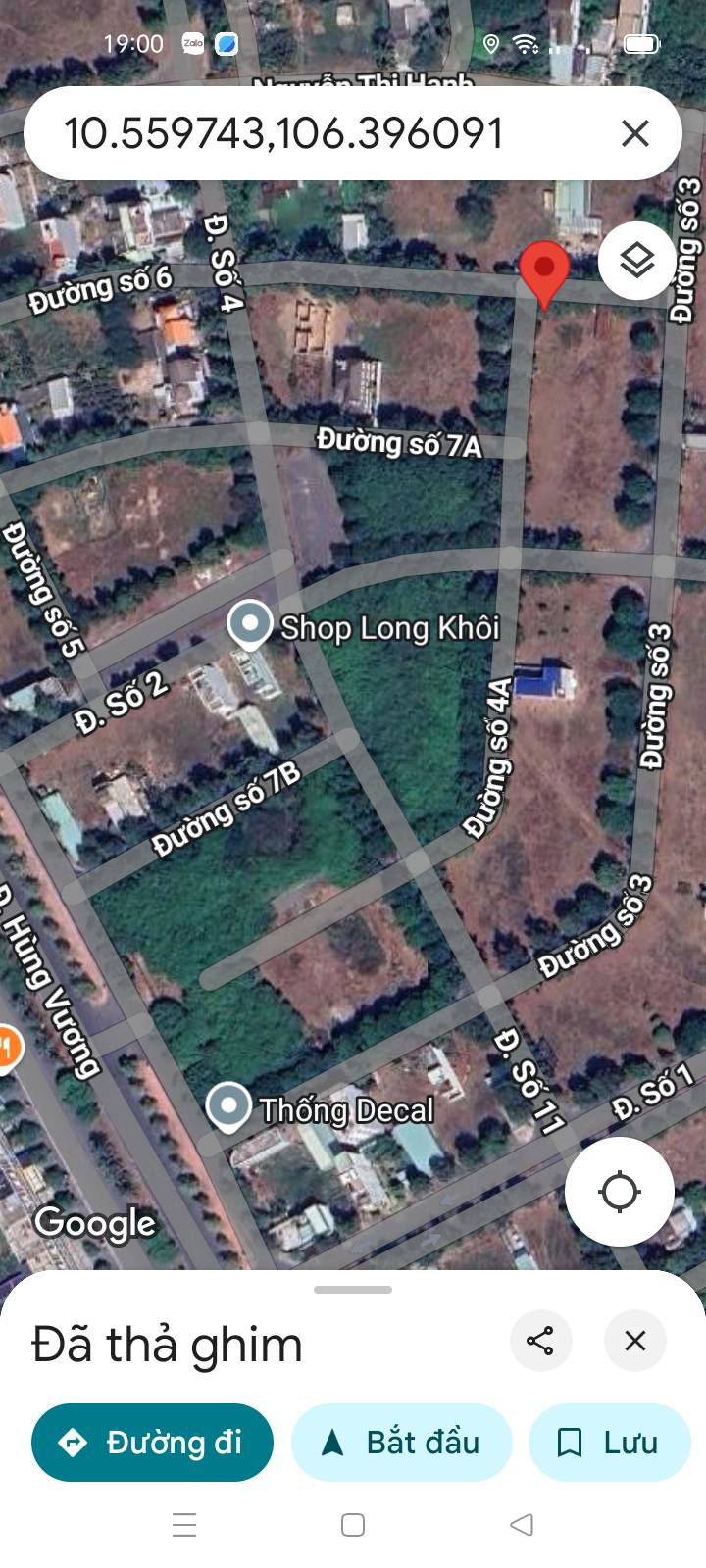Dismiss the Đã thả ghim panel
Image resolution: width=706 pixels, height=1568 pixels.
coord(635,1341)
